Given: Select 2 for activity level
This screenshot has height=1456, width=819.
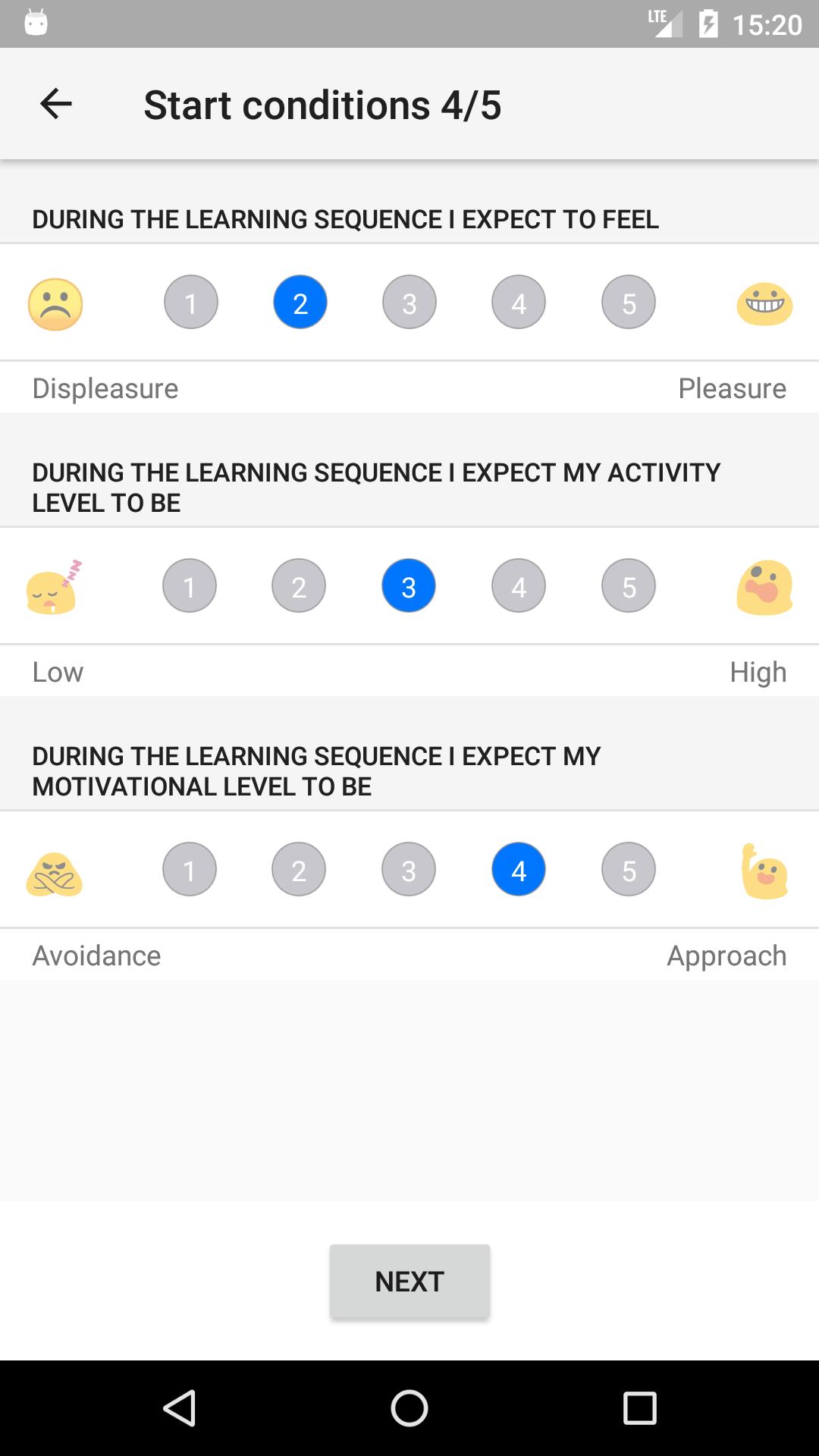Looking at the screenshot, I should [x=299, y=586].
